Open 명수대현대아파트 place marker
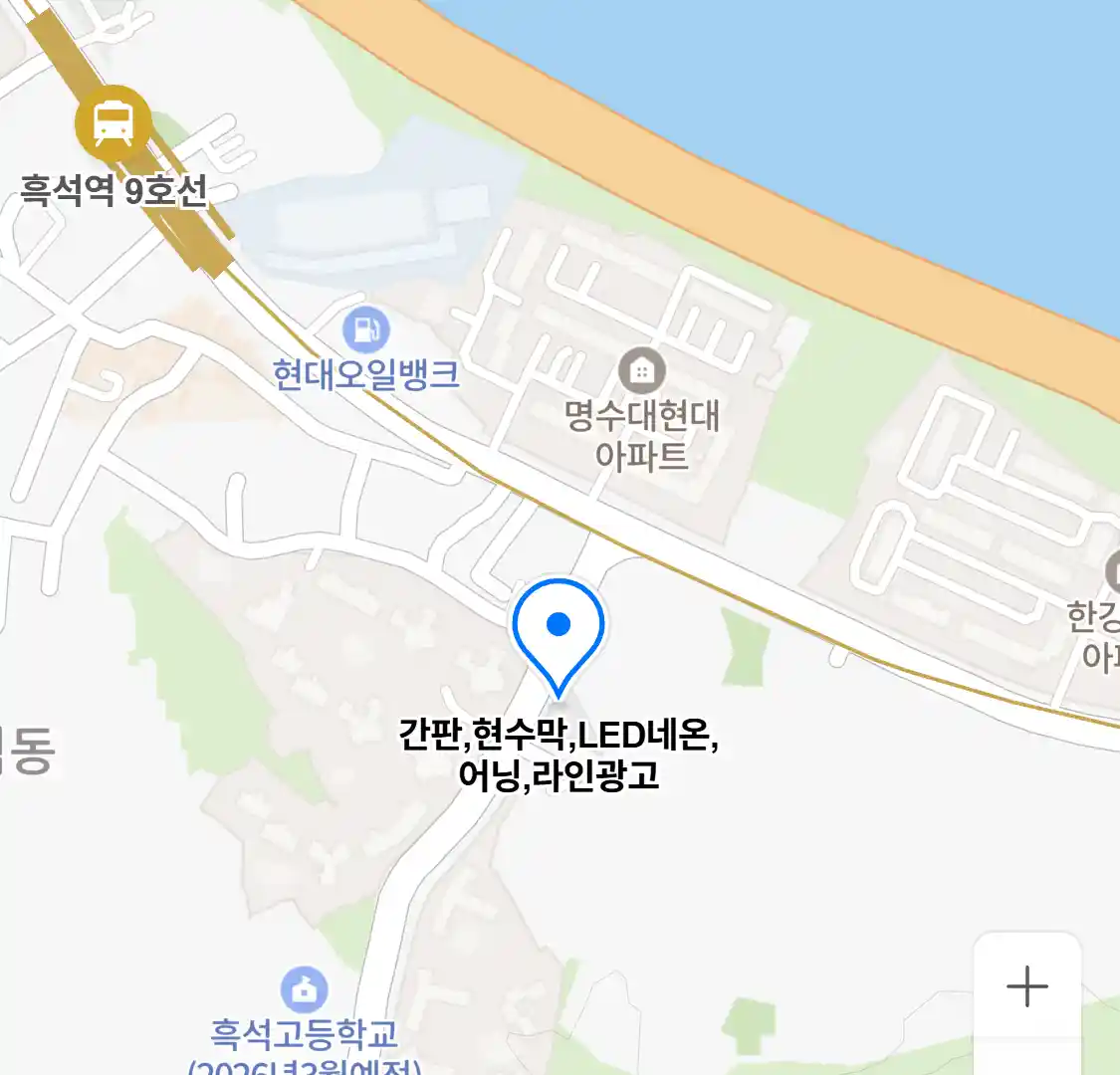 coord(642,371)
